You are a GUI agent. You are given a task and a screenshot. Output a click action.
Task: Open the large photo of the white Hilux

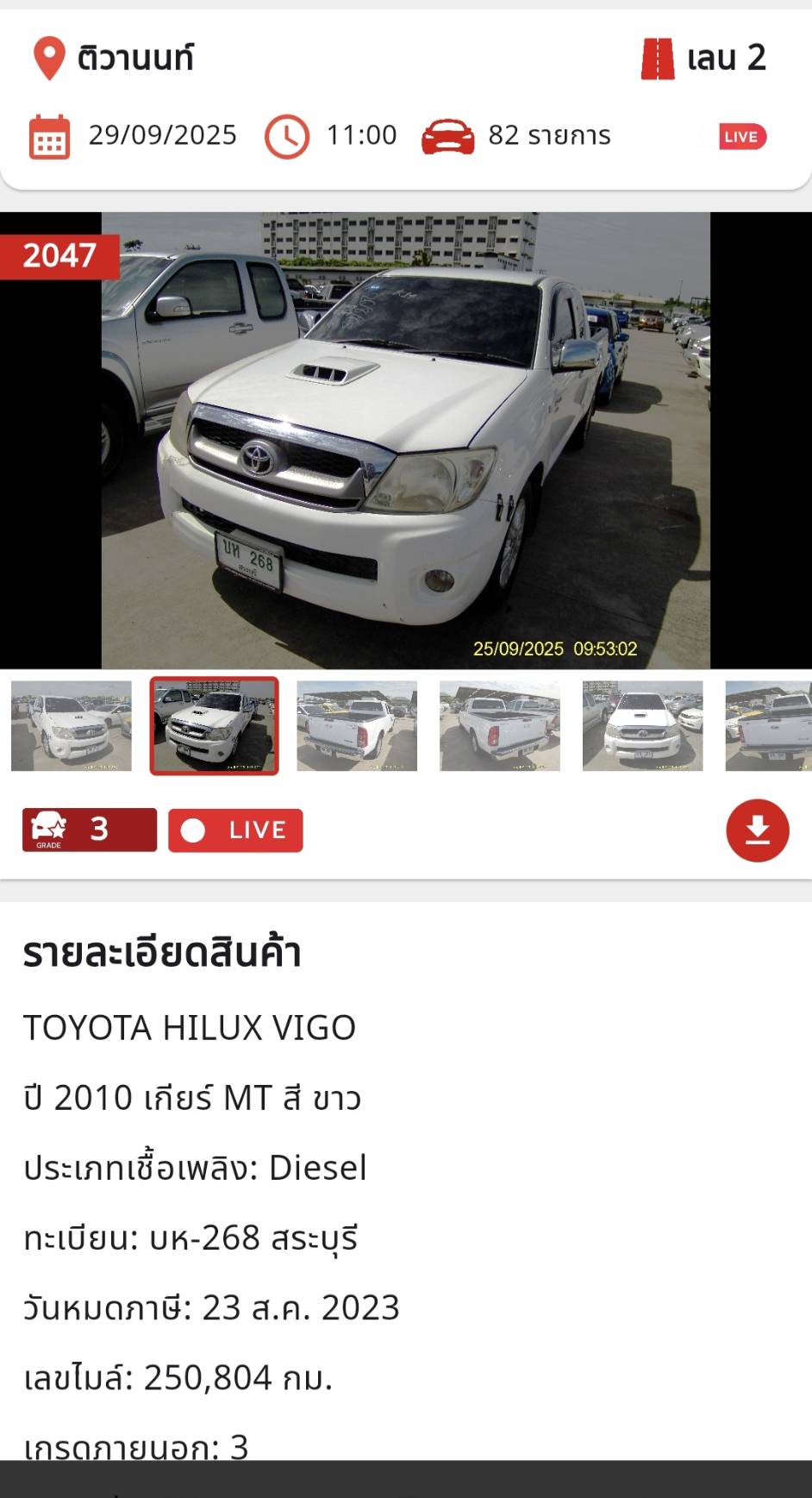tap(405, 441)
